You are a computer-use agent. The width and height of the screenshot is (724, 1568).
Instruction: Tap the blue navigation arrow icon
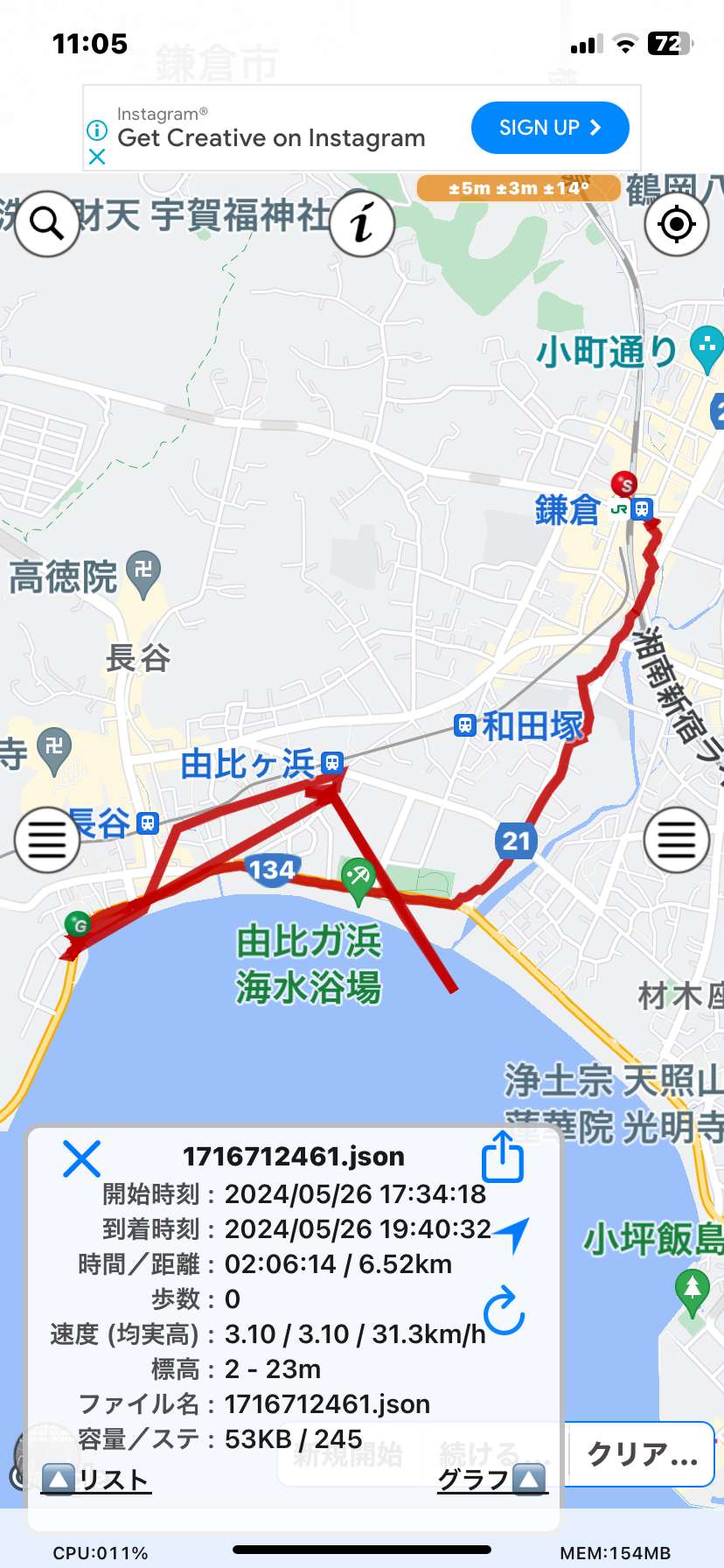coord(512,1234)
